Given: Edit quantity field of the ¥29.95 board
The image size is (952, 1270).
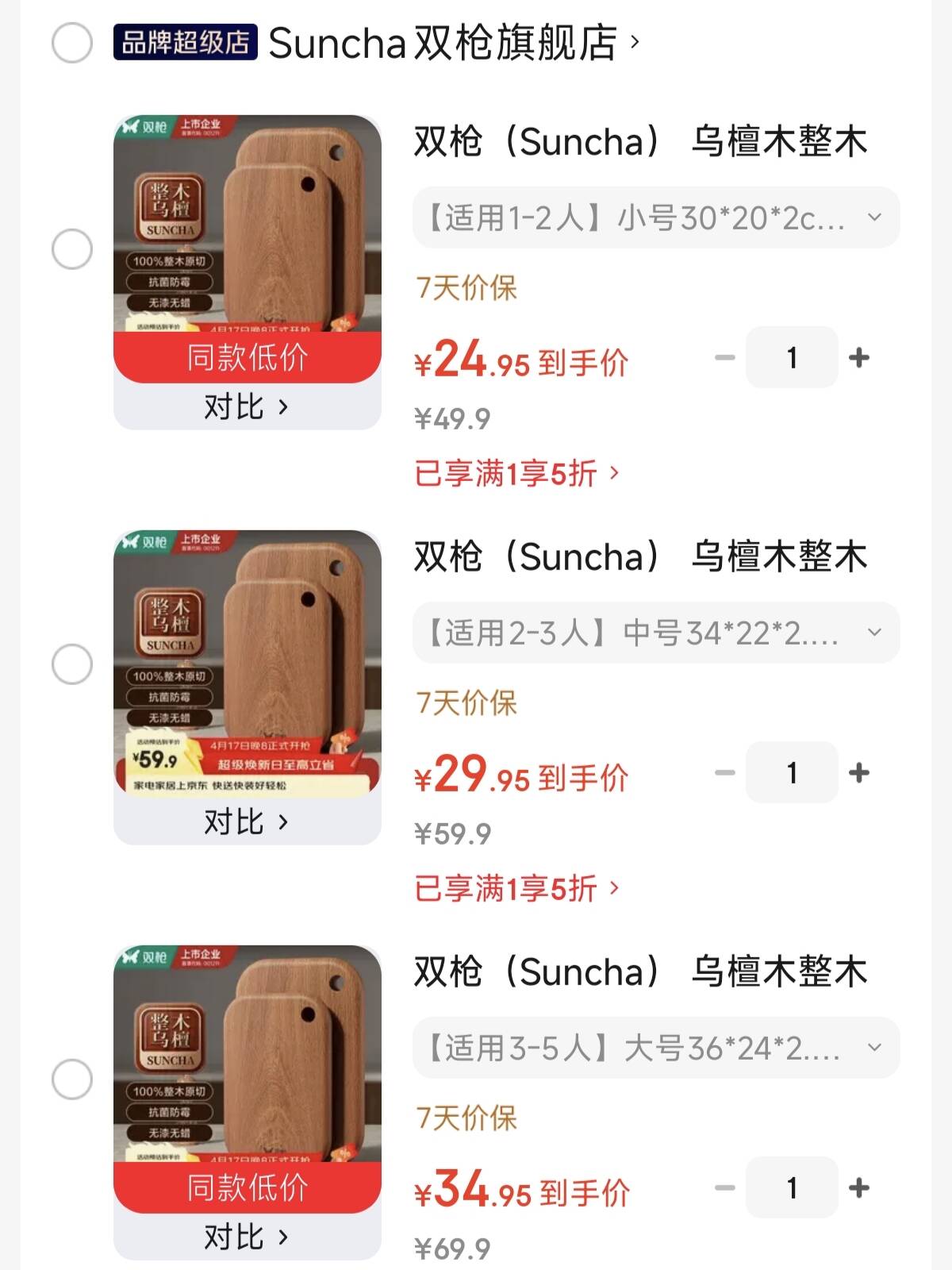Looking at the screenshot, I should [792, 773].
